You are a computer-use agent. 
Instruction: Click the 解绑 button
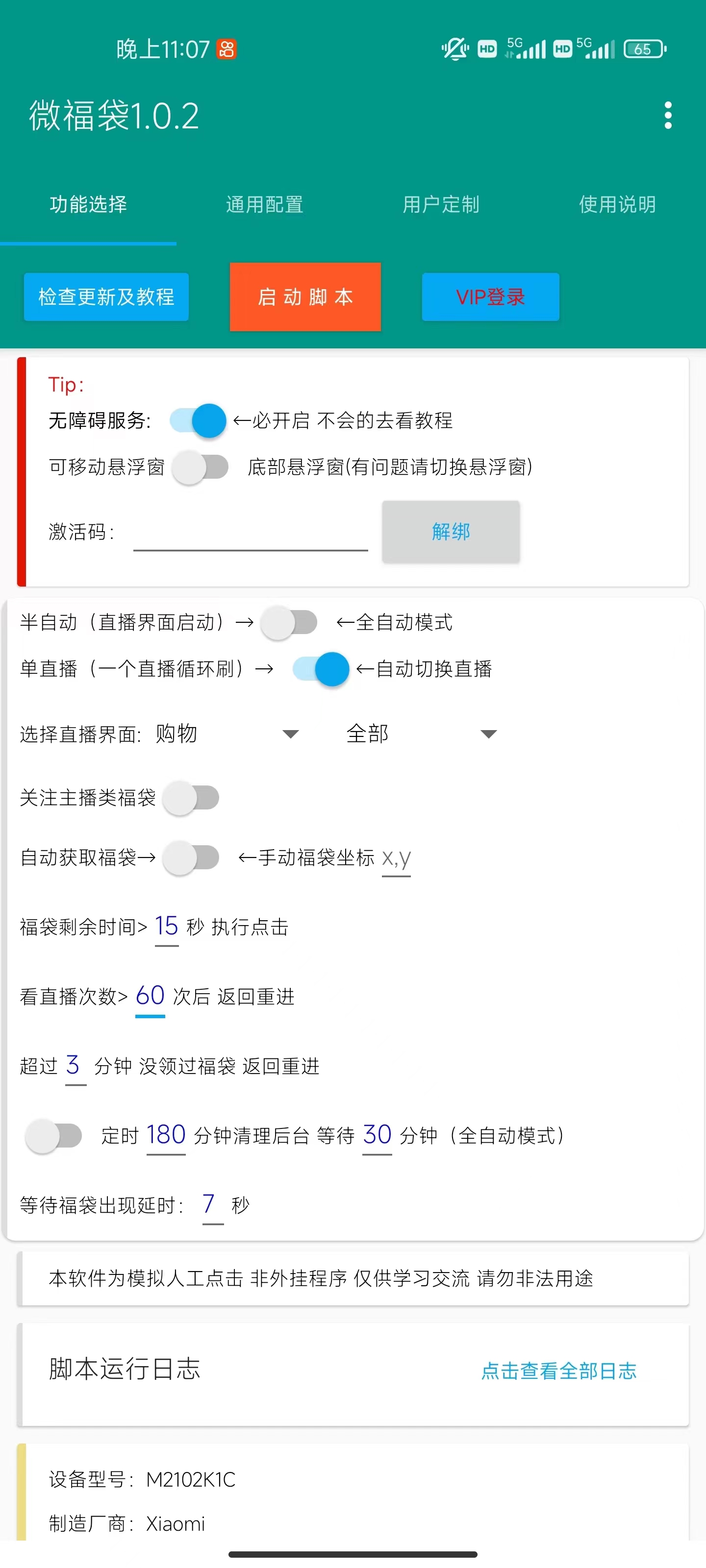451,531
